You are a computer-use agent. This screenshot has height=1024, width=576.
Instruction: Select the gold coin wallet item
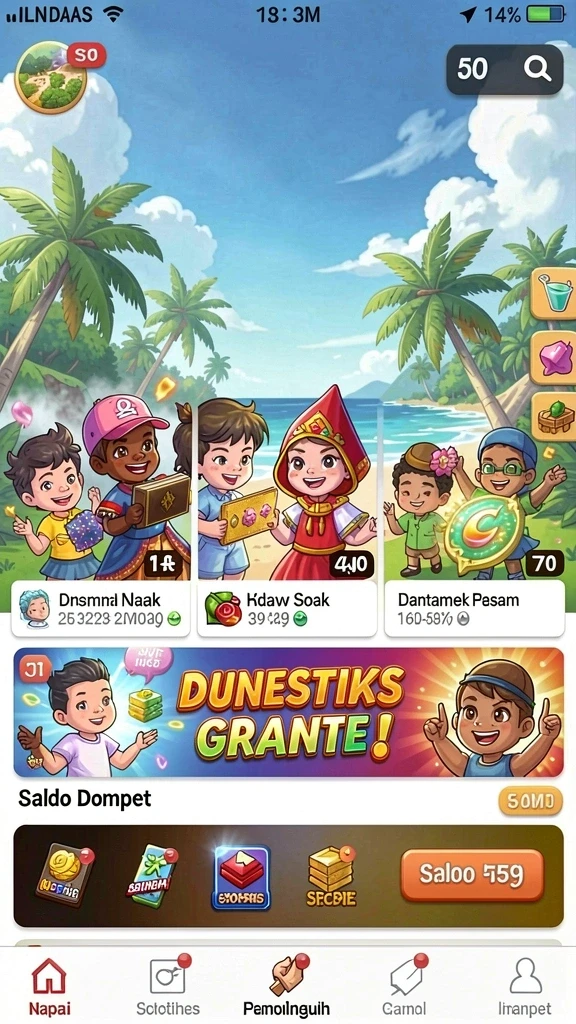(65, 874)
